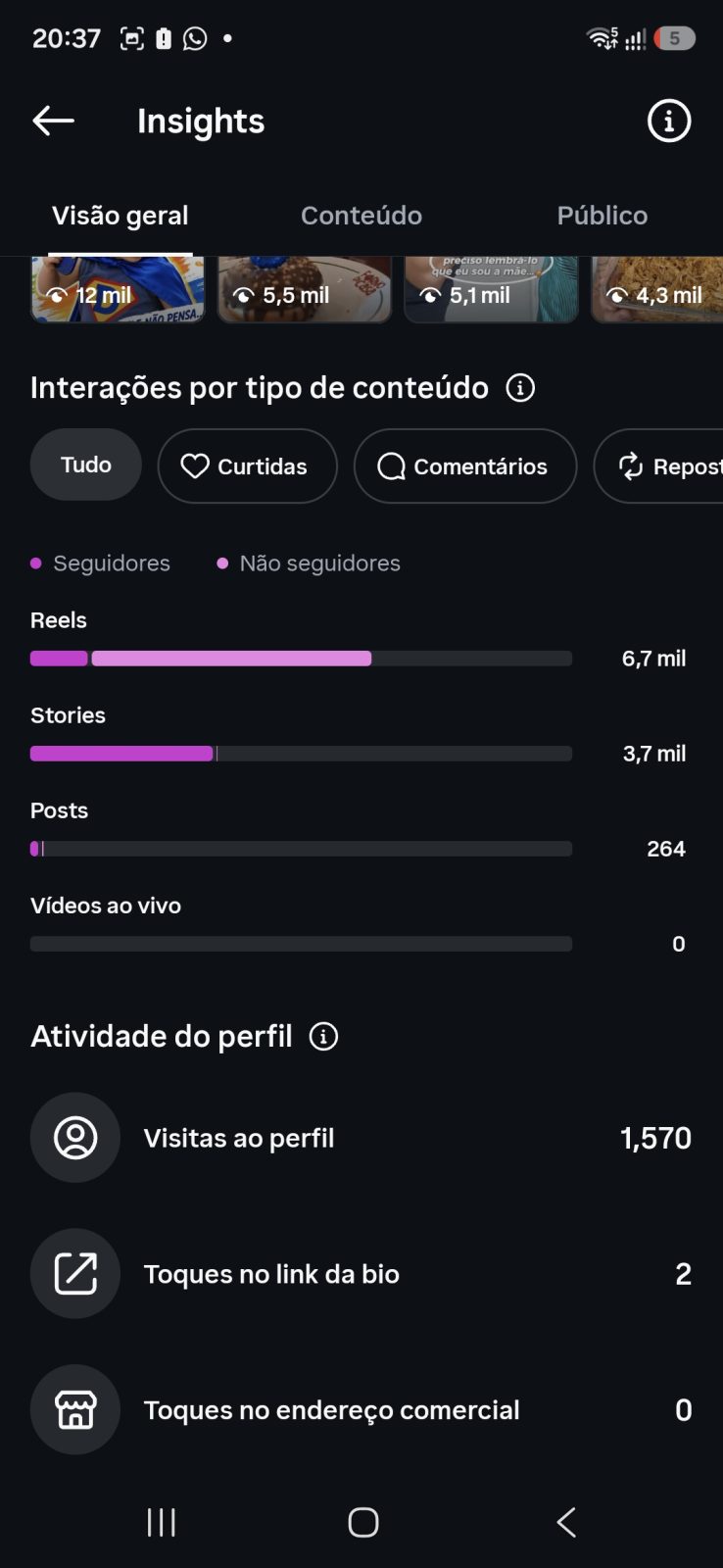723x1568 pixels.
Task: Open the info icon in the app bar
Action: (x=669, y=122)
